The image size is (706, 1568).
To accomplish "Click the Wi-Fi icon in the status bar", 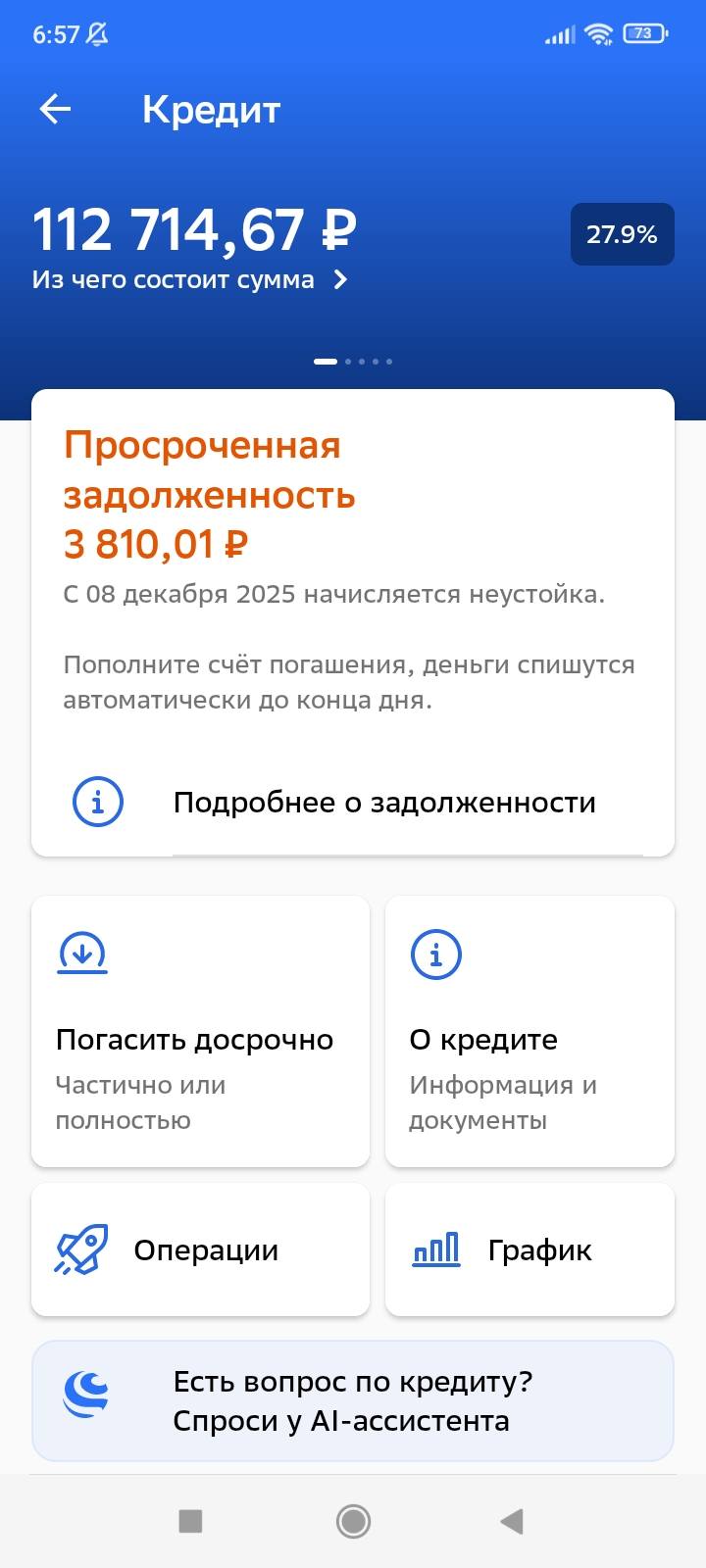I will [599, 33].
